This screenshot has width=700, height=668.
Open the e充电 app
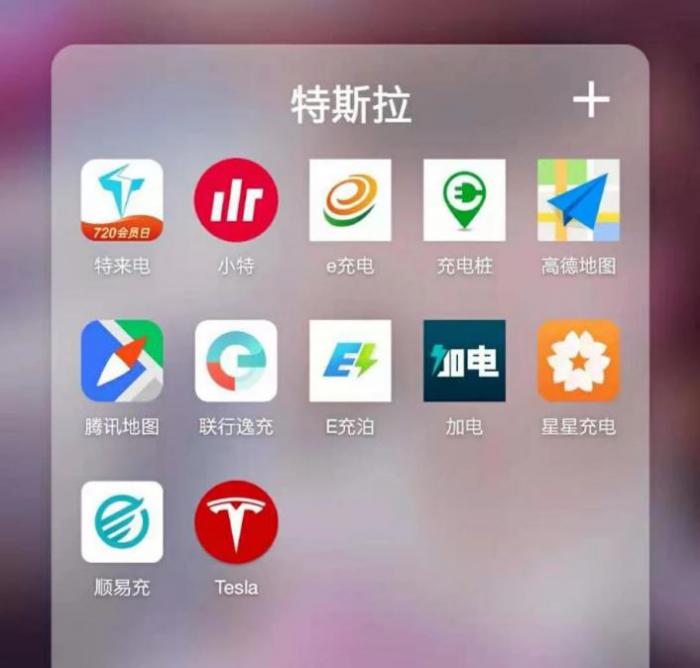coord(350,200)
